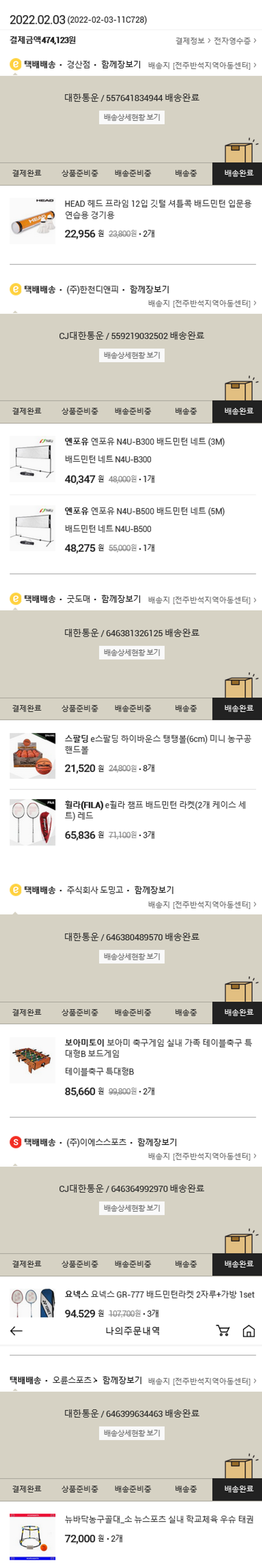The height and width of the screenshot is (1568, 262).
Task: Open 함께장보기 for 경산점 seller
Action: pos(121,65)
